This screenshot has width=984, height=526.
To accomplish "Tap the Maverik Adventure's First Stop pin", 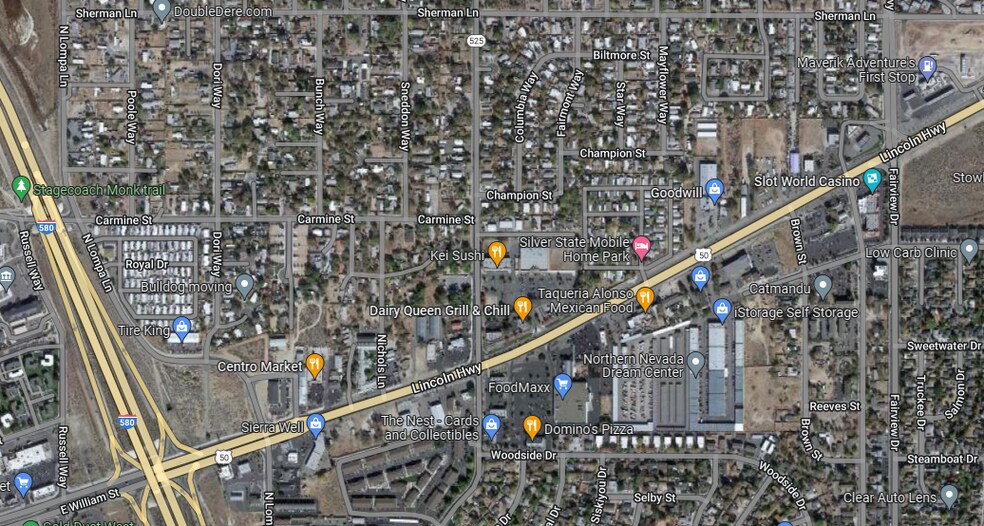I will pos(927,68).
